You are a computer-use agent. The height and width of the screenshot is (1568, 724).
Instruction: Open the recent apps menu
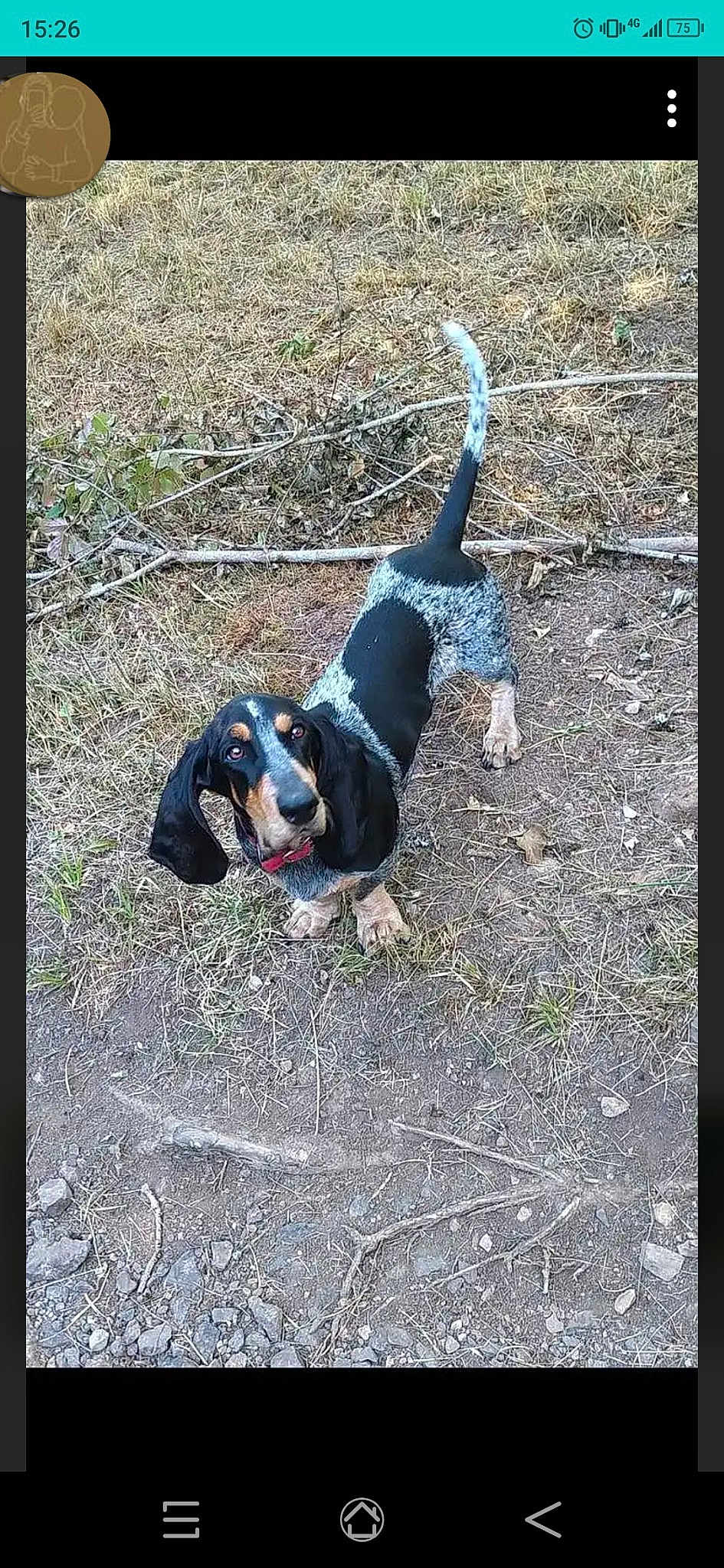pos(181,1519)
